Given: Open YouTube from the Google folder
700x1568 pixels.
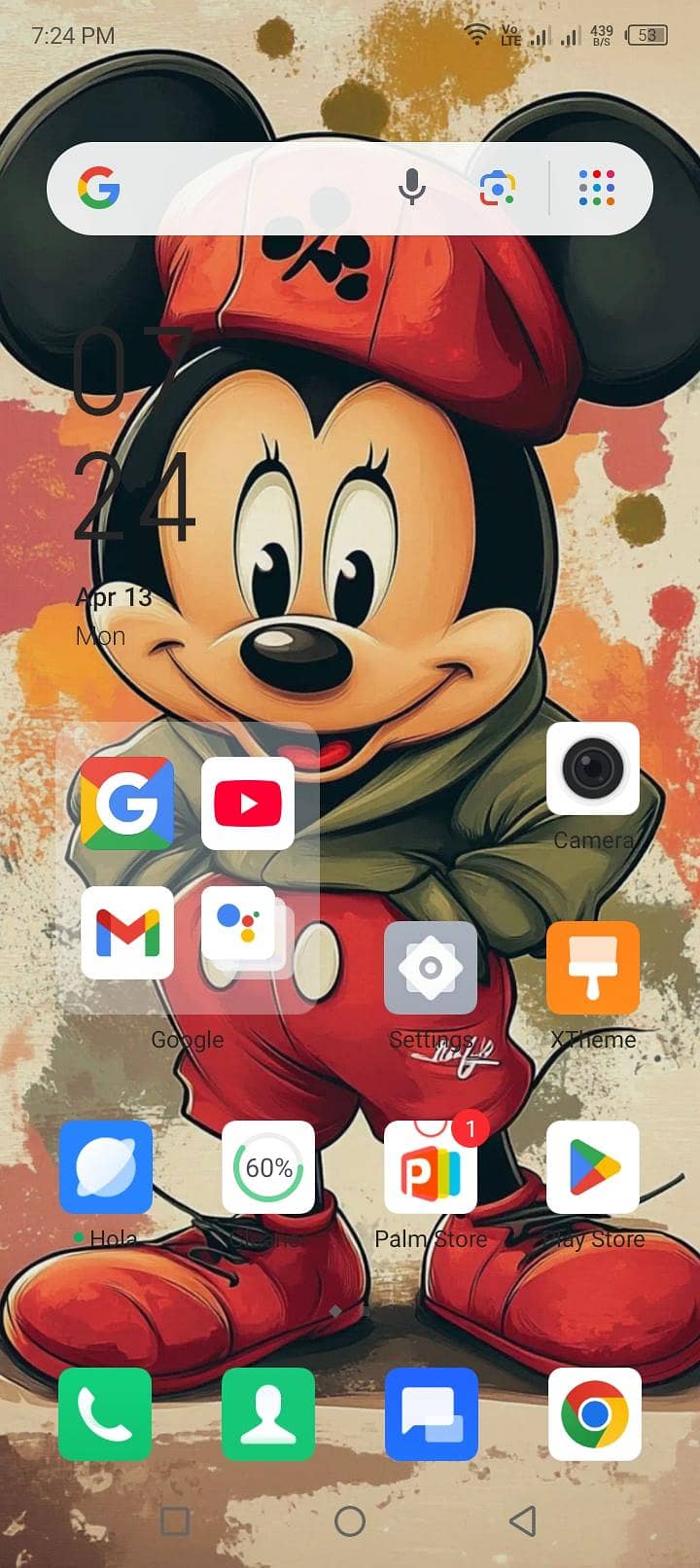Looking at the screenshot, I should point(247,803).
